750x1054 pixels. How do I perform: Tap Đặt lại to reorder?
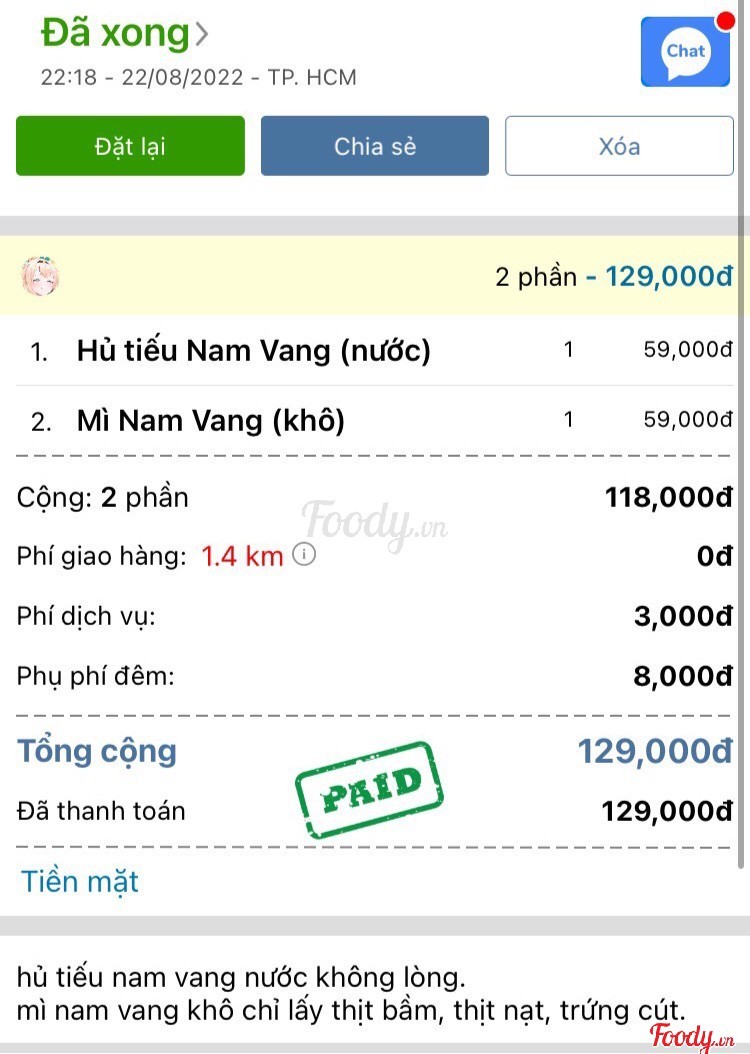click(x=130, y=146)
